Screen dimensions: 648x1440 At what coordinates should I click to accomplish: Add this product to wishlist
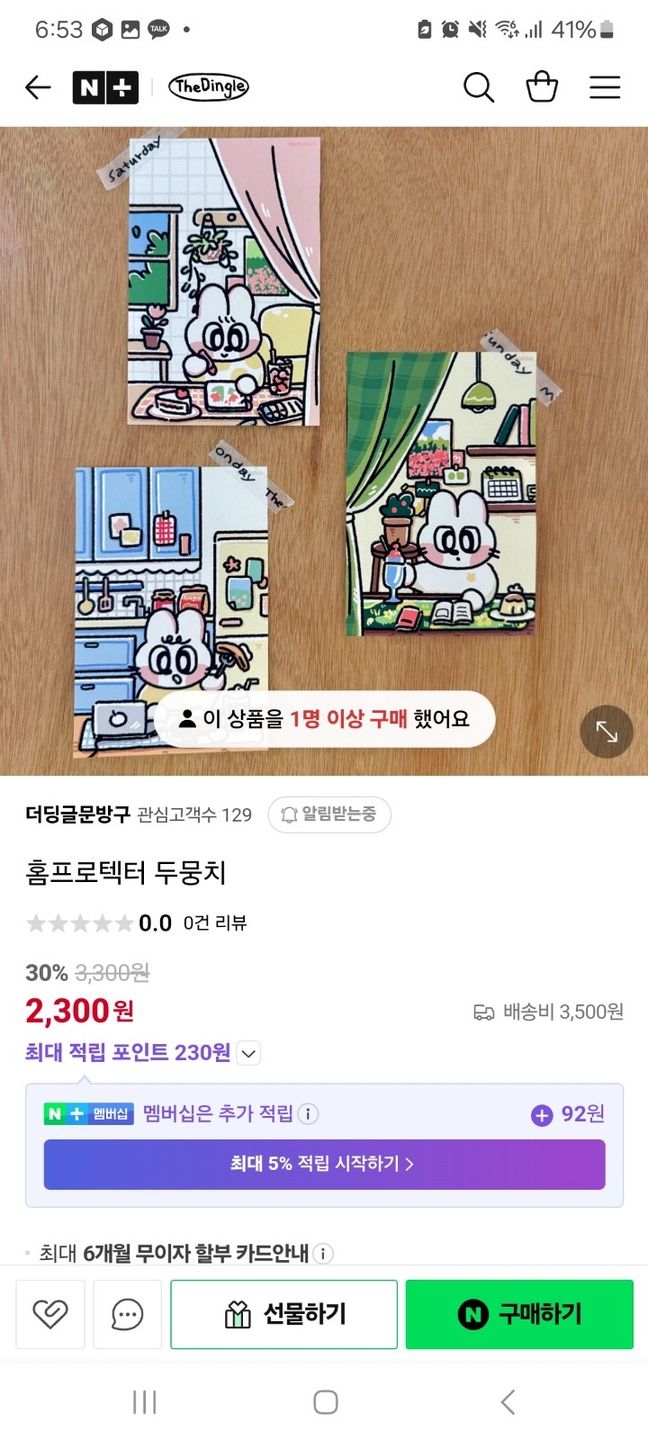50,1314
